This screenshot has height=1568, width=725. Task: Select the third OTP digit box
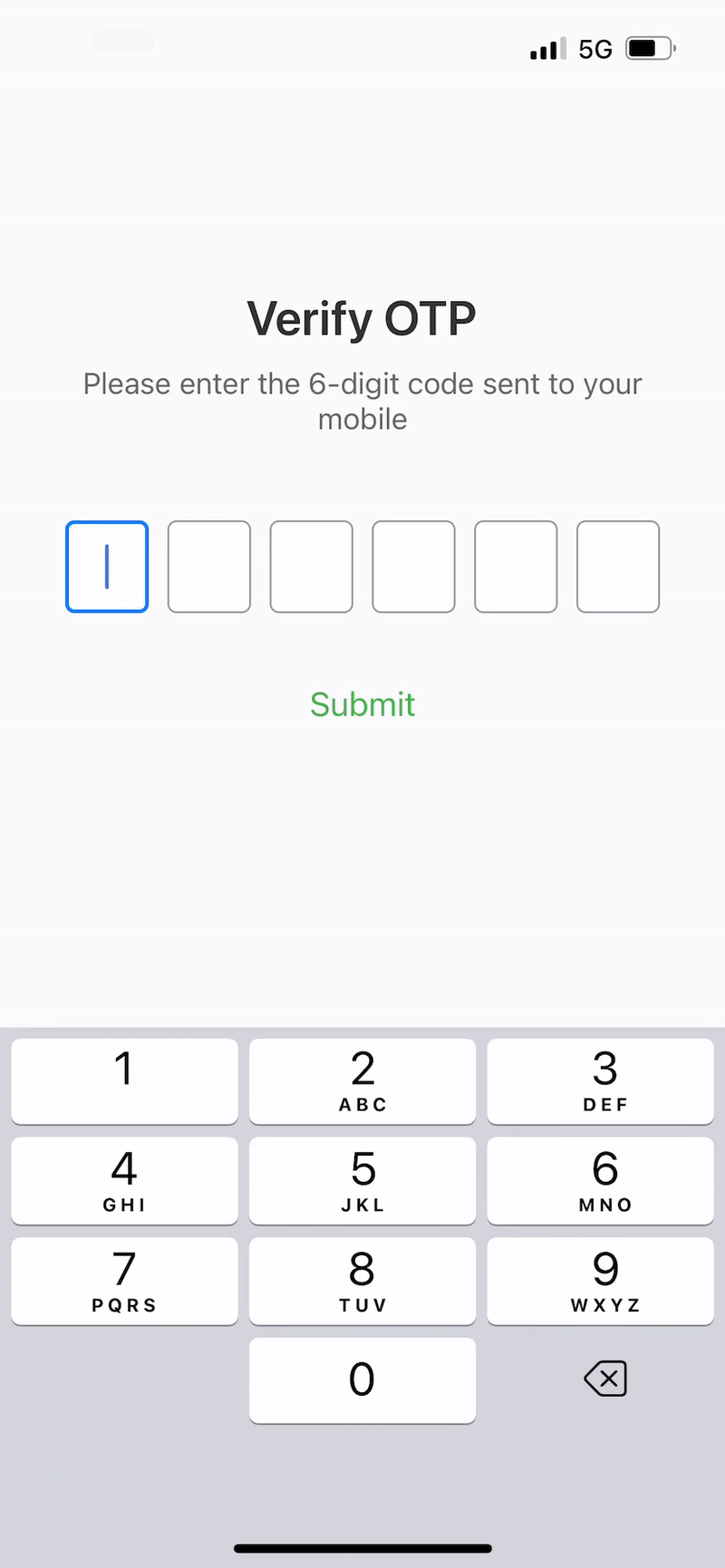tap(311, 566)
